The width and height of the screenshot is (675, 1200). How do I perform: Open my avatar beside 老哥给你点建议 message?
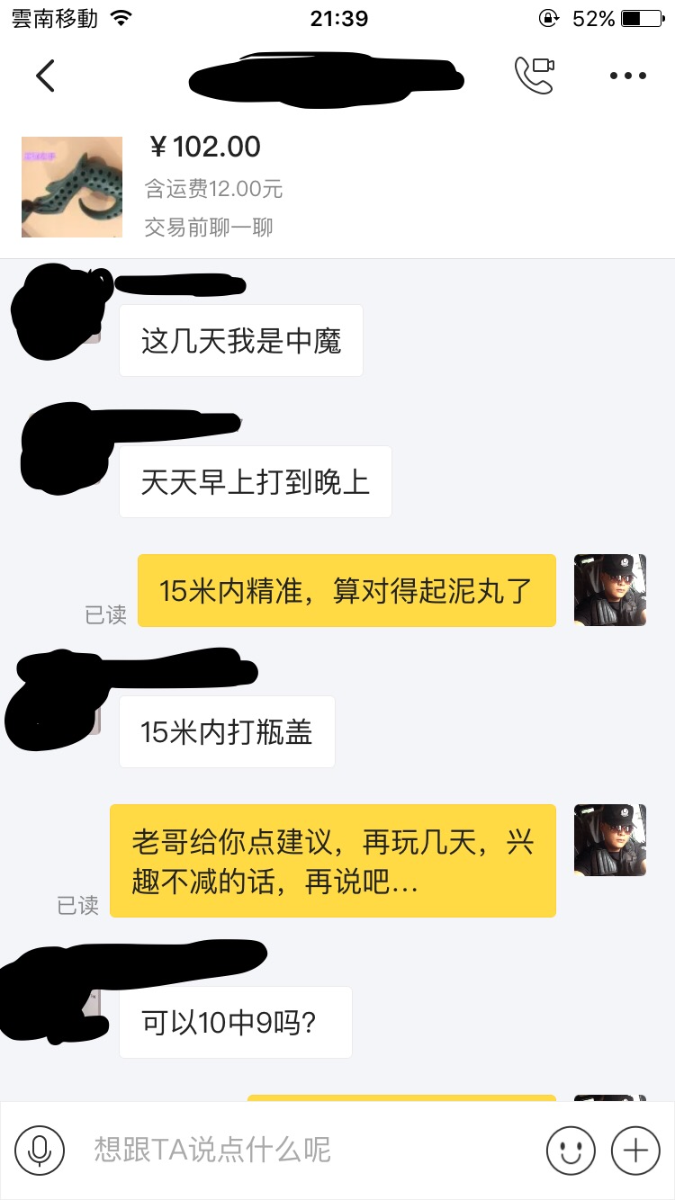(610, 840)
